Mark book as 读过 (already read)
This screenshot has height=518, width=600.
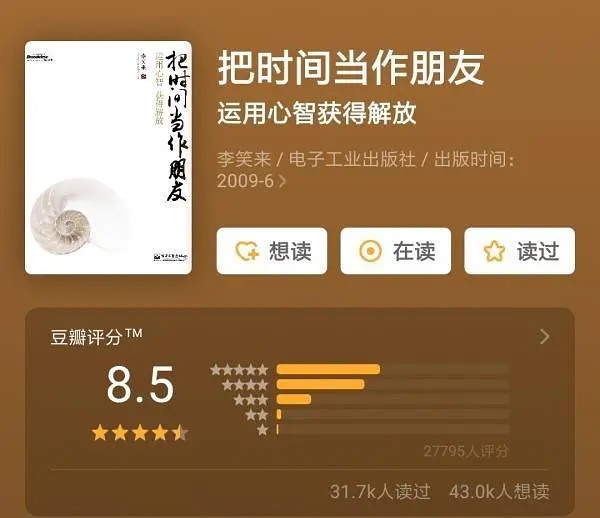pyautogui.click(x=519, y=251)
